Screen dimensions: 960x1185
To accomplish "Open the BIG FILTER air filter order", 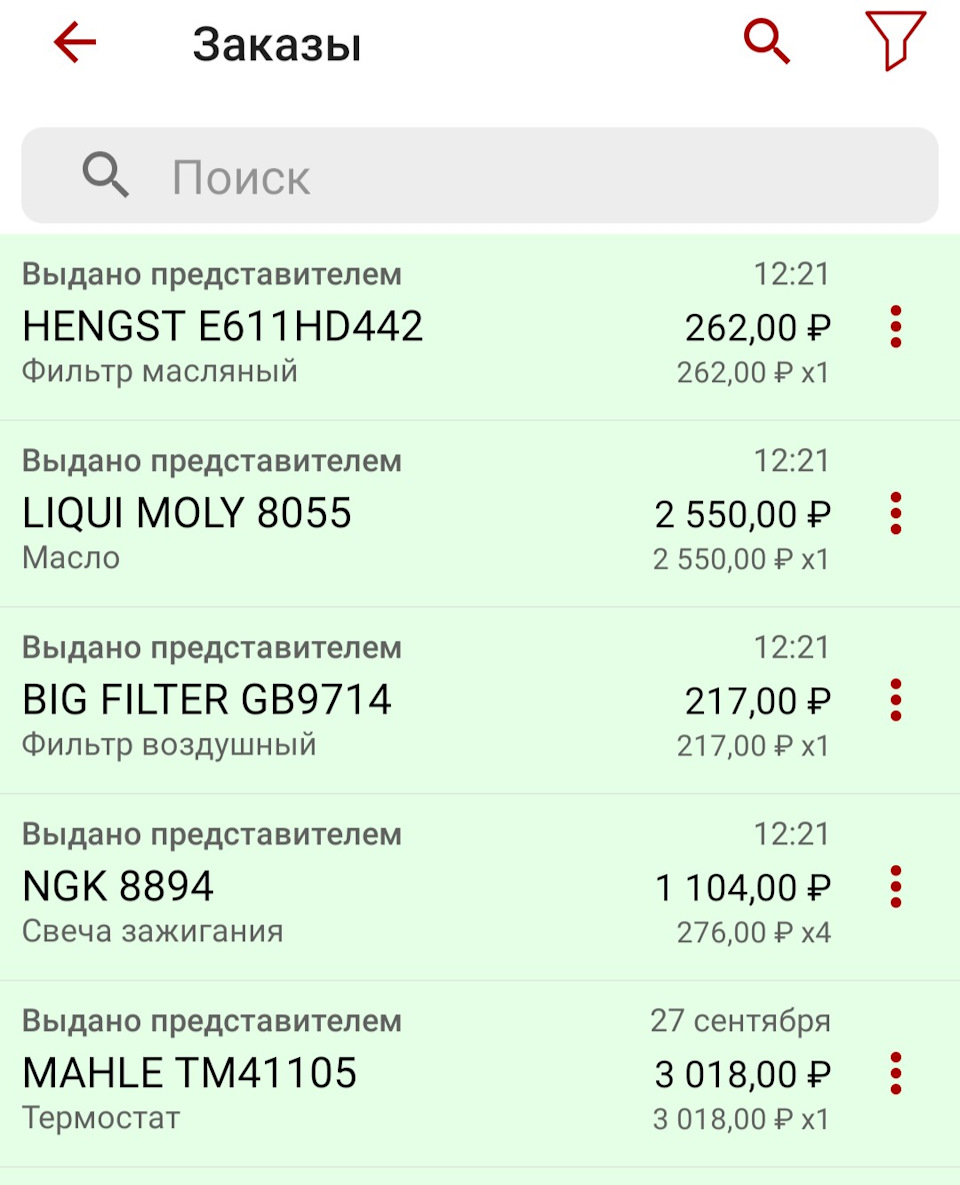I will [x=400, y=700].
